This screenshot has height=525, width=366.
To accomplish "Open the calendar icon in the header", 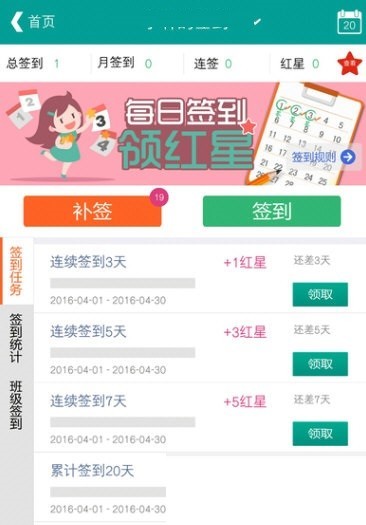I will point(349,22).
